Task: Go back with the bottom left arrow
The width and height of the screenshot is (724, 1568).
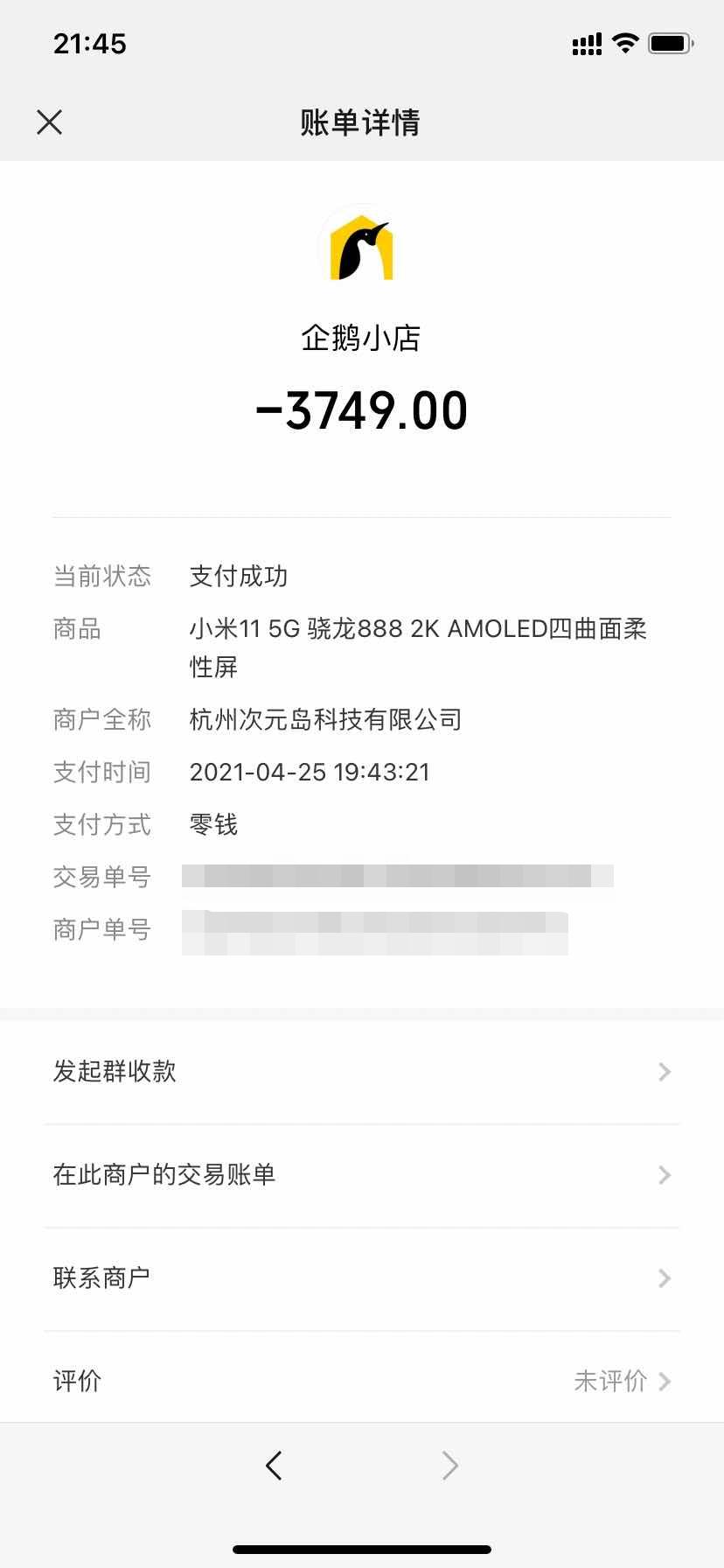Action: [274, 1466]
